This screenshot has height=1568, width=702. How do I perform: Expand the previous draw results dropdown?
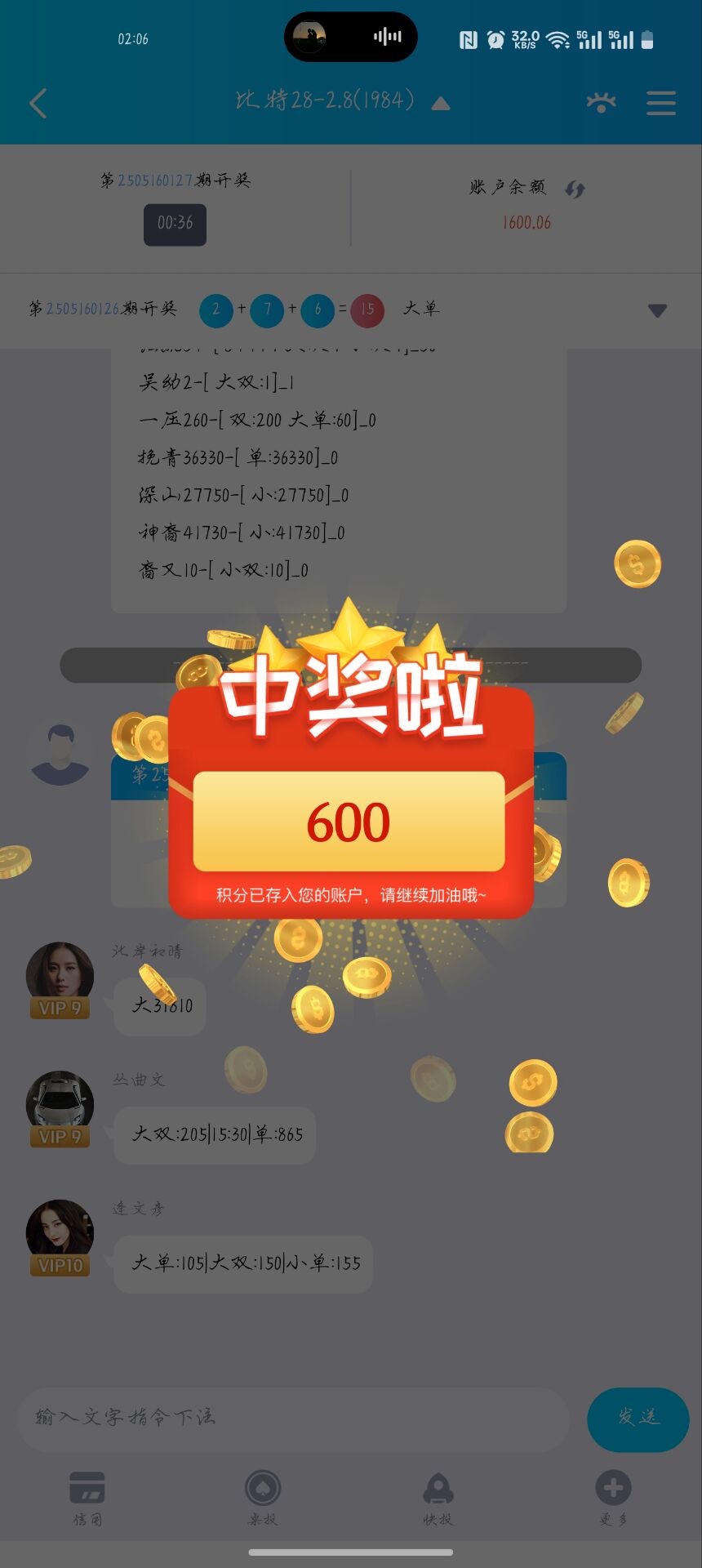coord(656,310)
